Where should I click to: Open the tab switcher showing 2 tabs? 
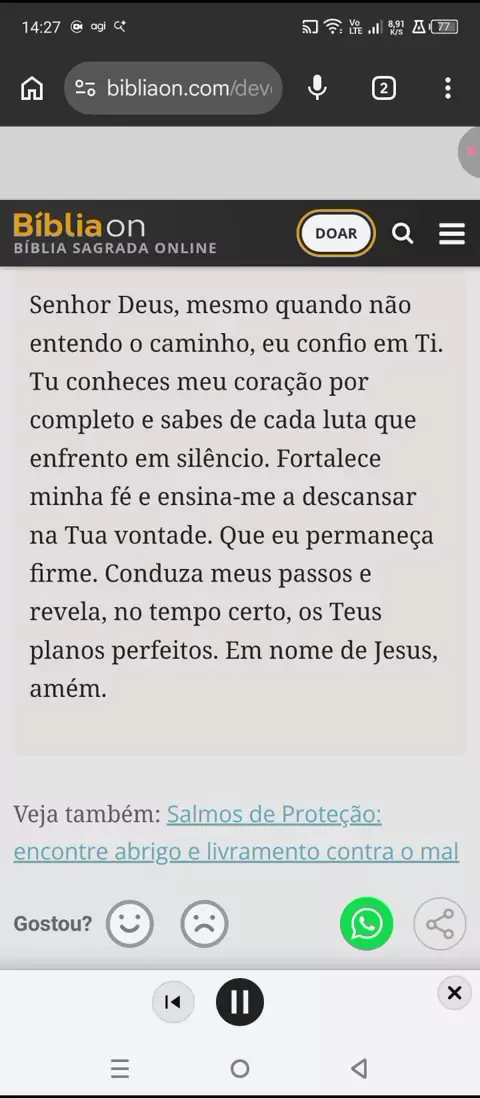point(383,88)
